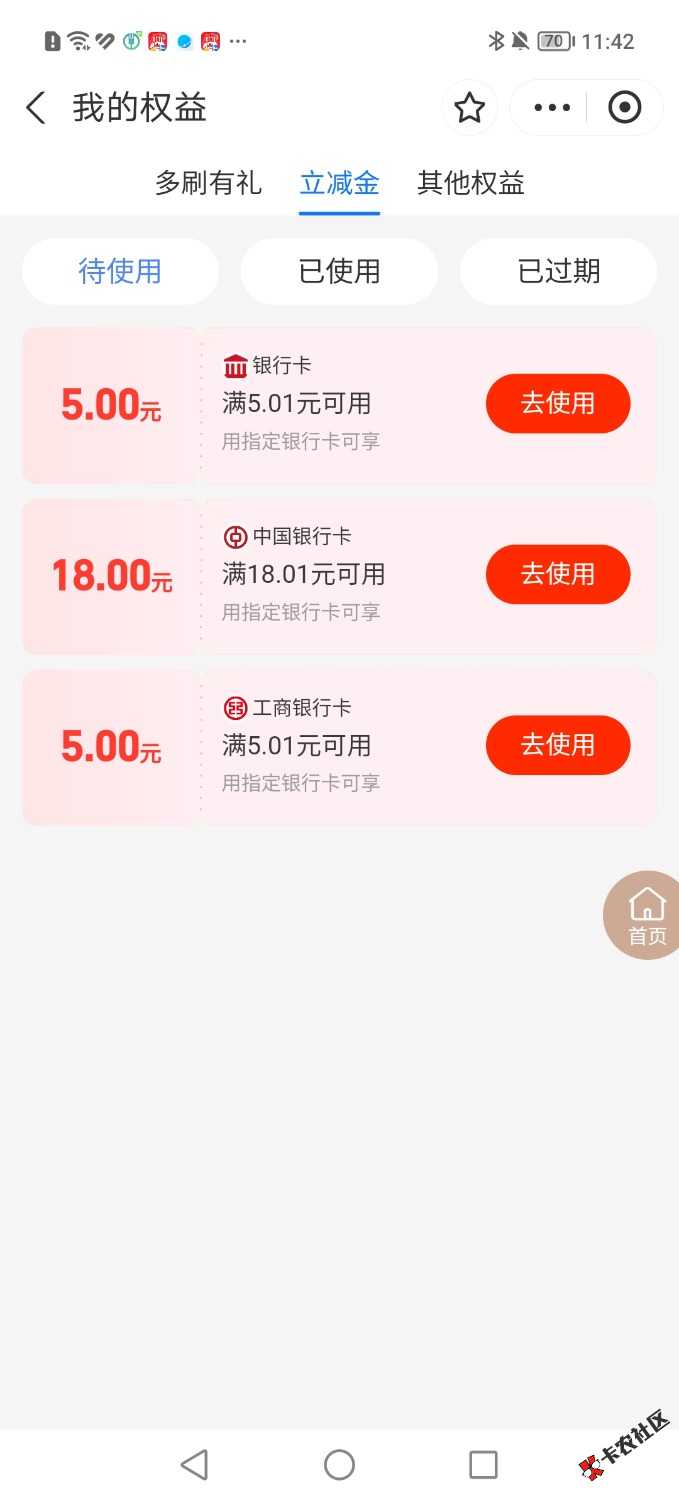Image resolution: width=679 pixels, height=1500 pixels.
Task: Tap 去使用 for the 工商银行卡 coupon
Action: pos(557,746)
